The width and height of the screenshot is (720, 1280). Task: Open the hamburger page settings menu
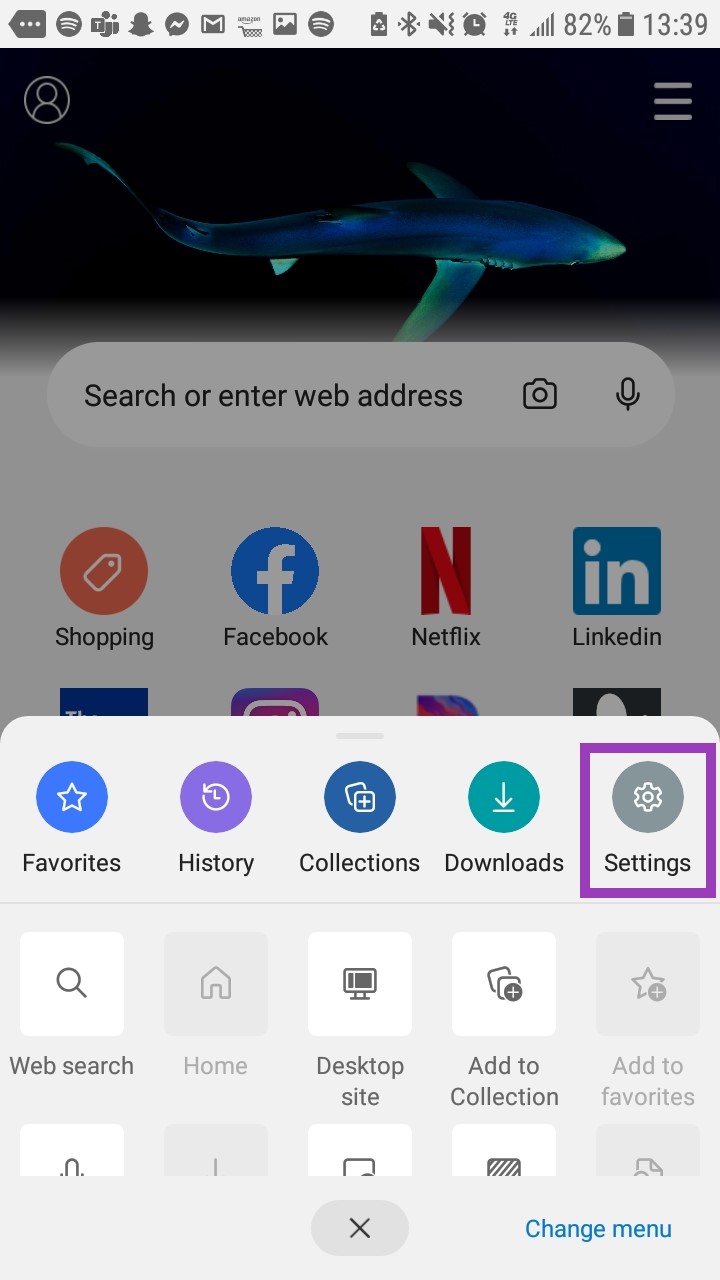tap(672, 101)
